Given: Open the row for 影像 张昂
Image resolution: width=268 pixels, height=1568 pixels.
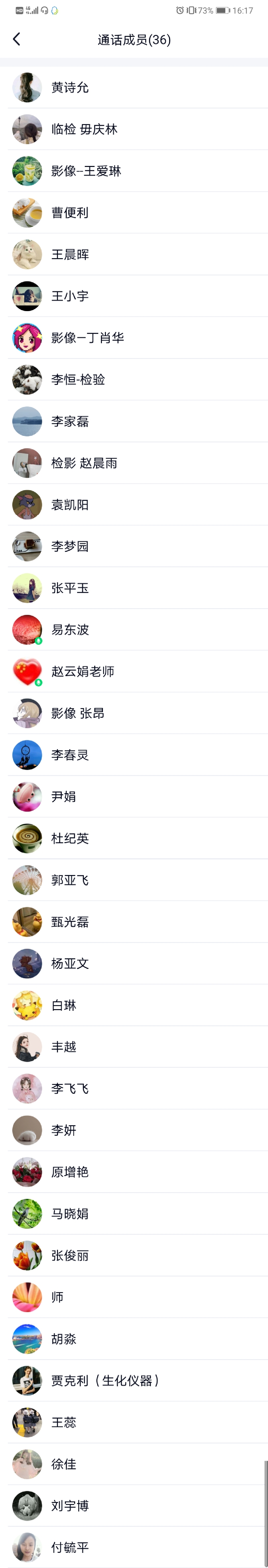Looking at the screenshot, I should point(77,713).
